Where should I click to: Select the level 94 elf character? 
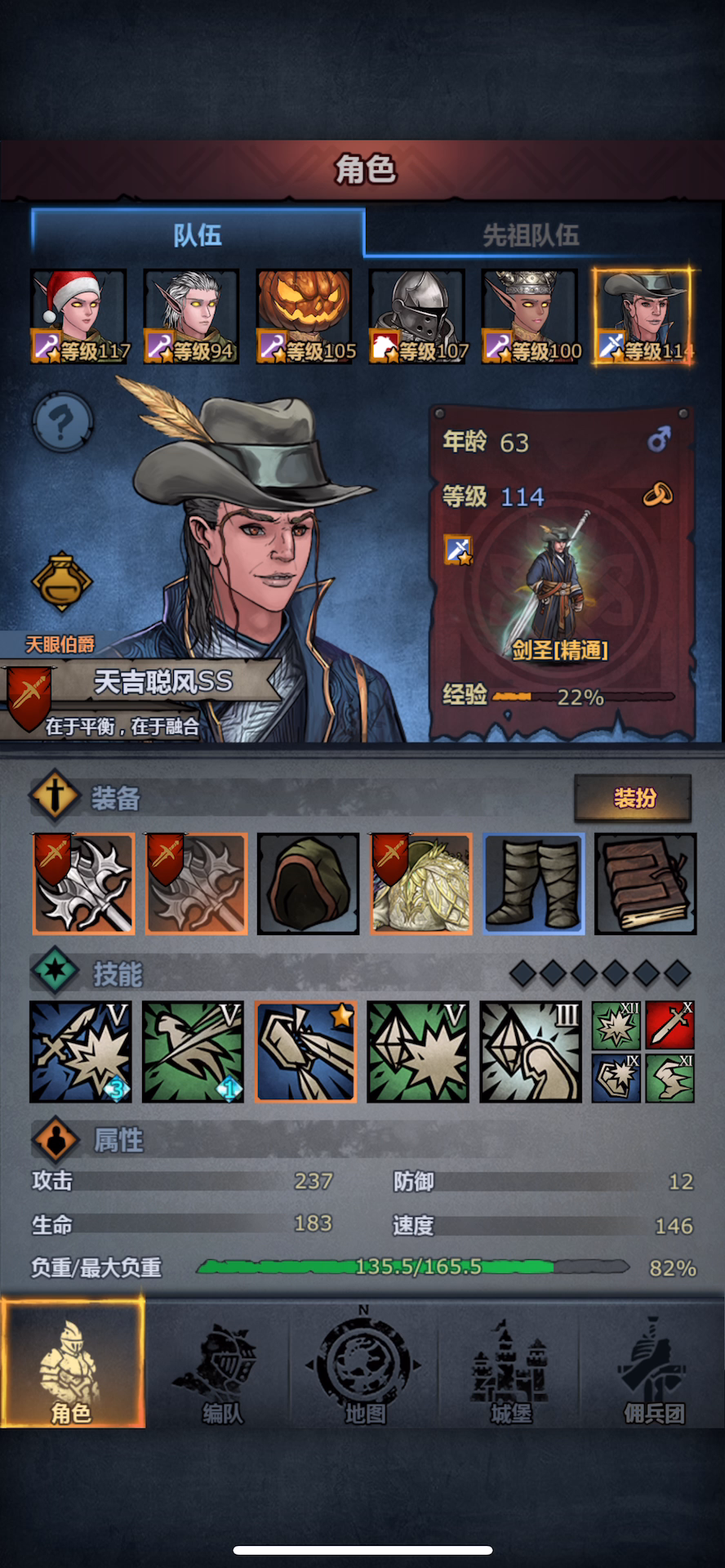coord(191,316)
